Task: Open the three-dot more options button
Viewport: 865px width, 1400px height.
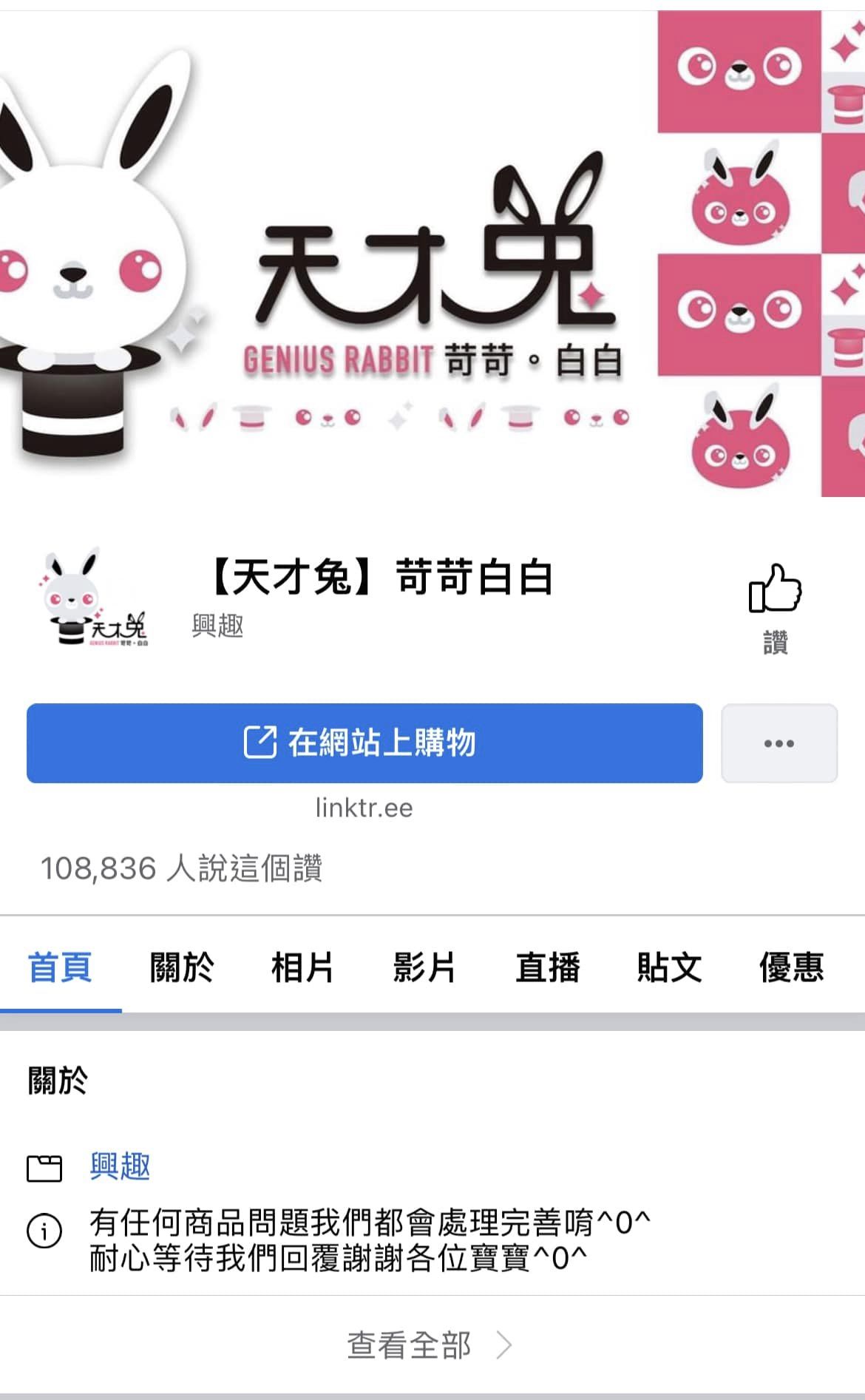Action: (x=778, y=743)
